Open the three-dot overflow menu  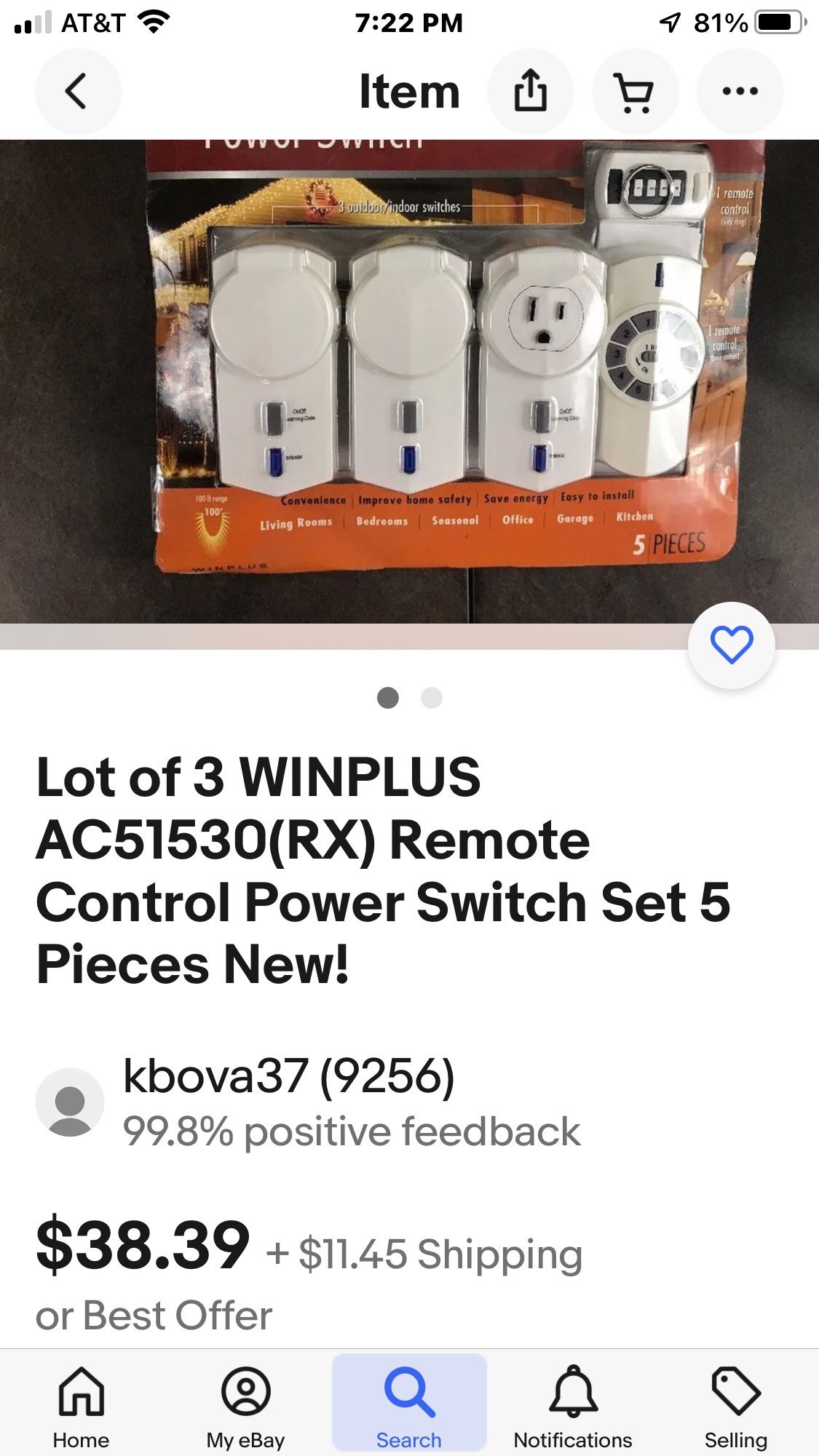coord(740,92)
